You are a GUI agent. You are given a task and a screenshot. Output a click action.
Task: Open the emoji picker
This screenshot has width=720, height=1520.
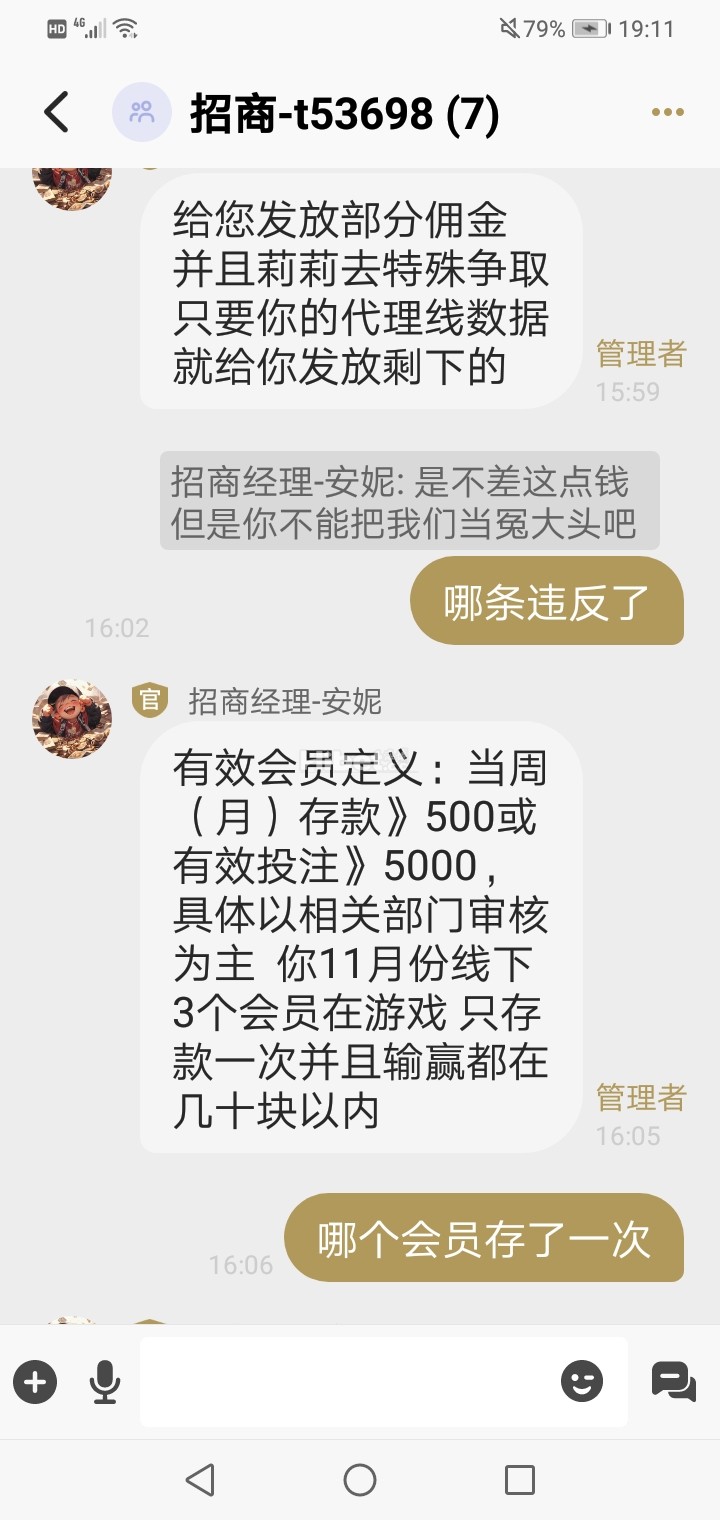582,1382
